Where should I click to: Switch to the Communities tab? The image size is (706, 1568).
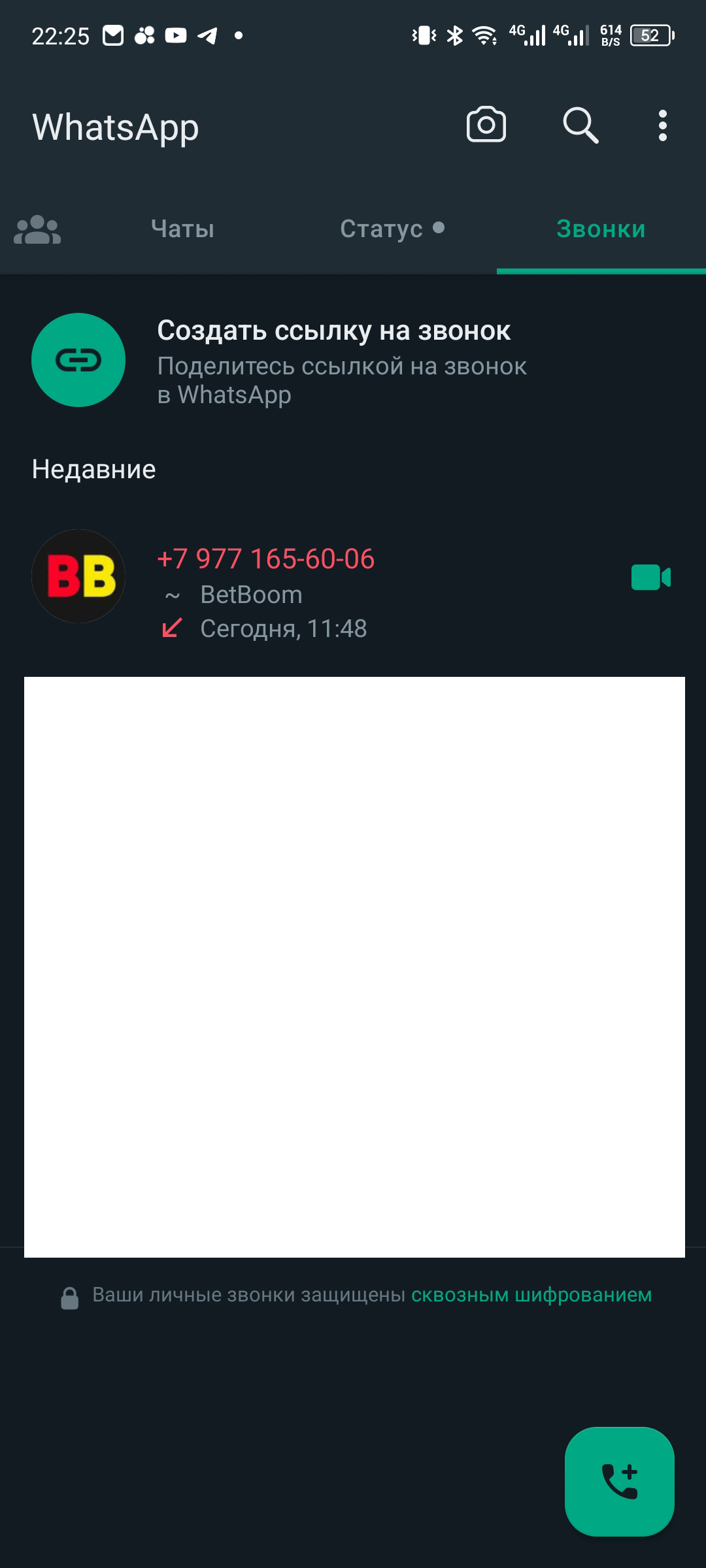click(x=37, y=229)
